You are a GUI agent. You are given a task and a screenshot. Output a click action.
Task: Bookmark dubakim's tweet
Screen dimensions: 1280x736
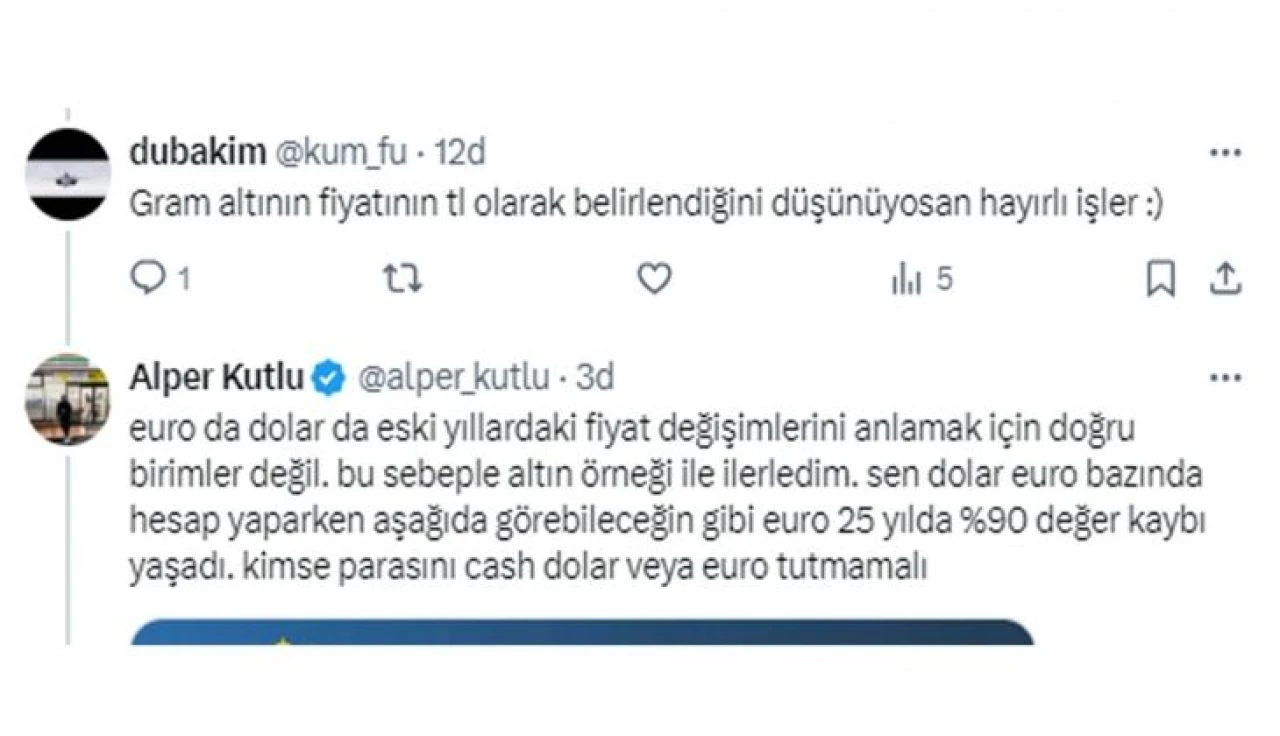1160,281
